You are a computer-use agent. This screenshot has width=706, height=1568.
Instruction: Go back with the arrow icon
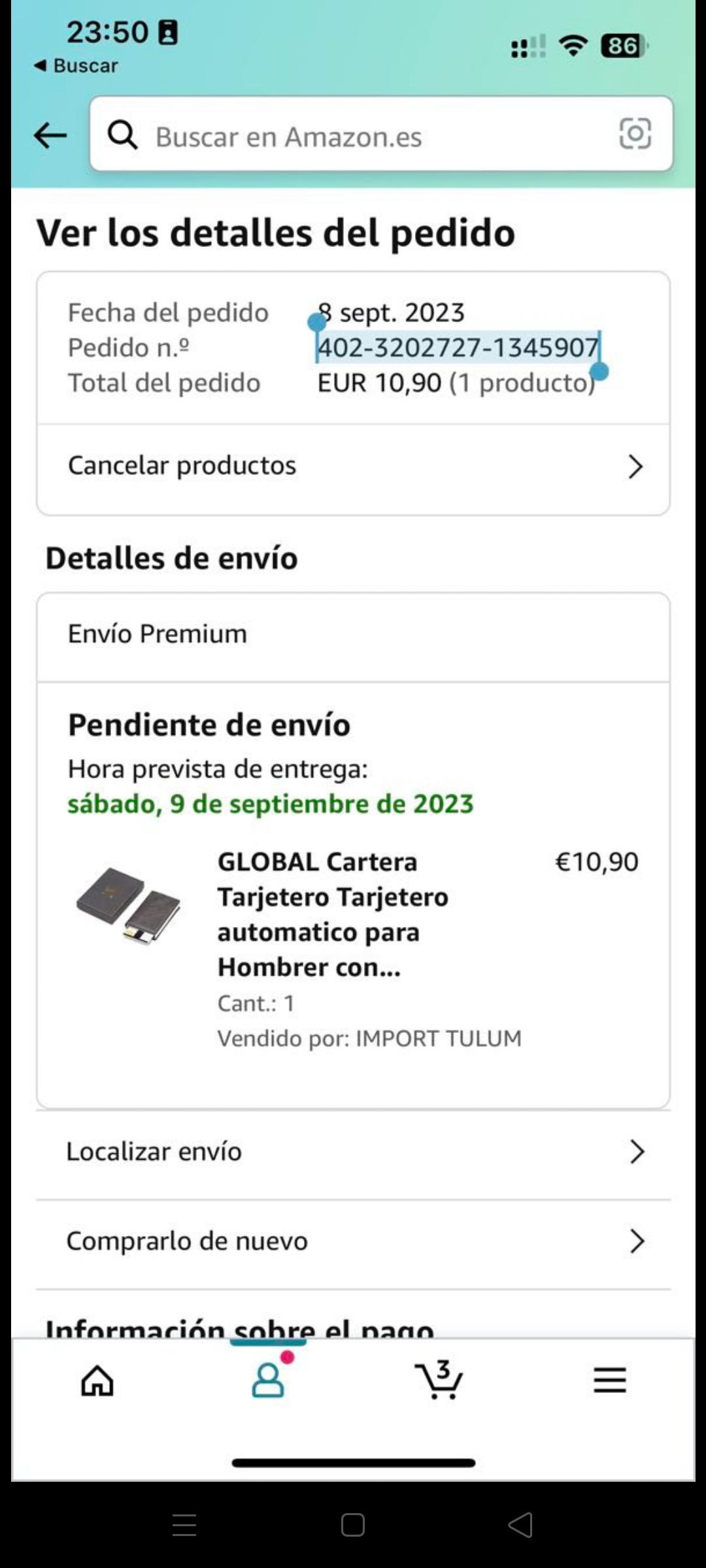[x=50, y=136]
